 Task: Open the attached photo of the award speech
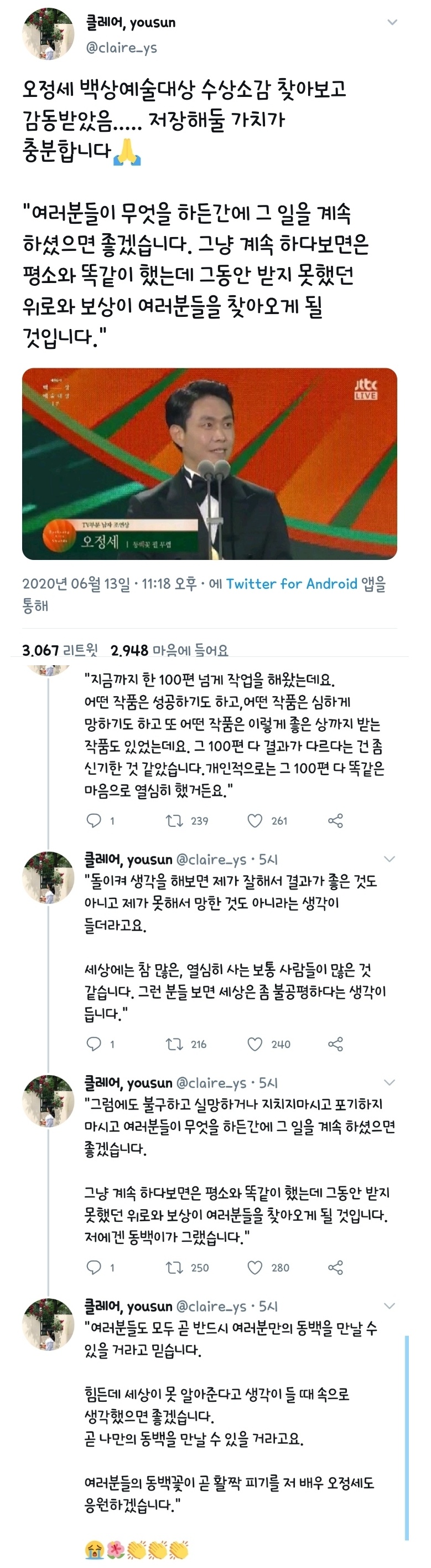(209, 463)
